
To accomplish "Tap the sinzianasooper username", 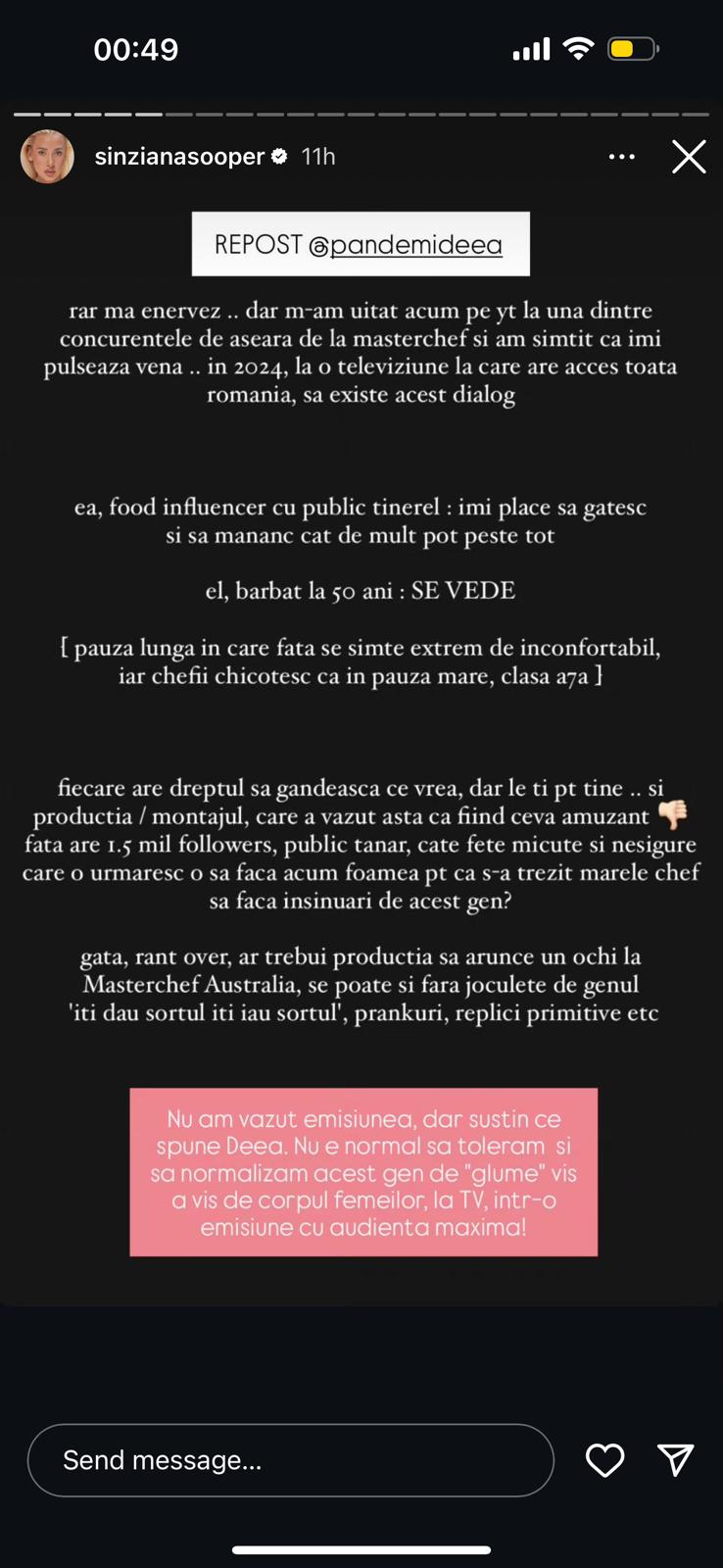I will click(179, 157).
